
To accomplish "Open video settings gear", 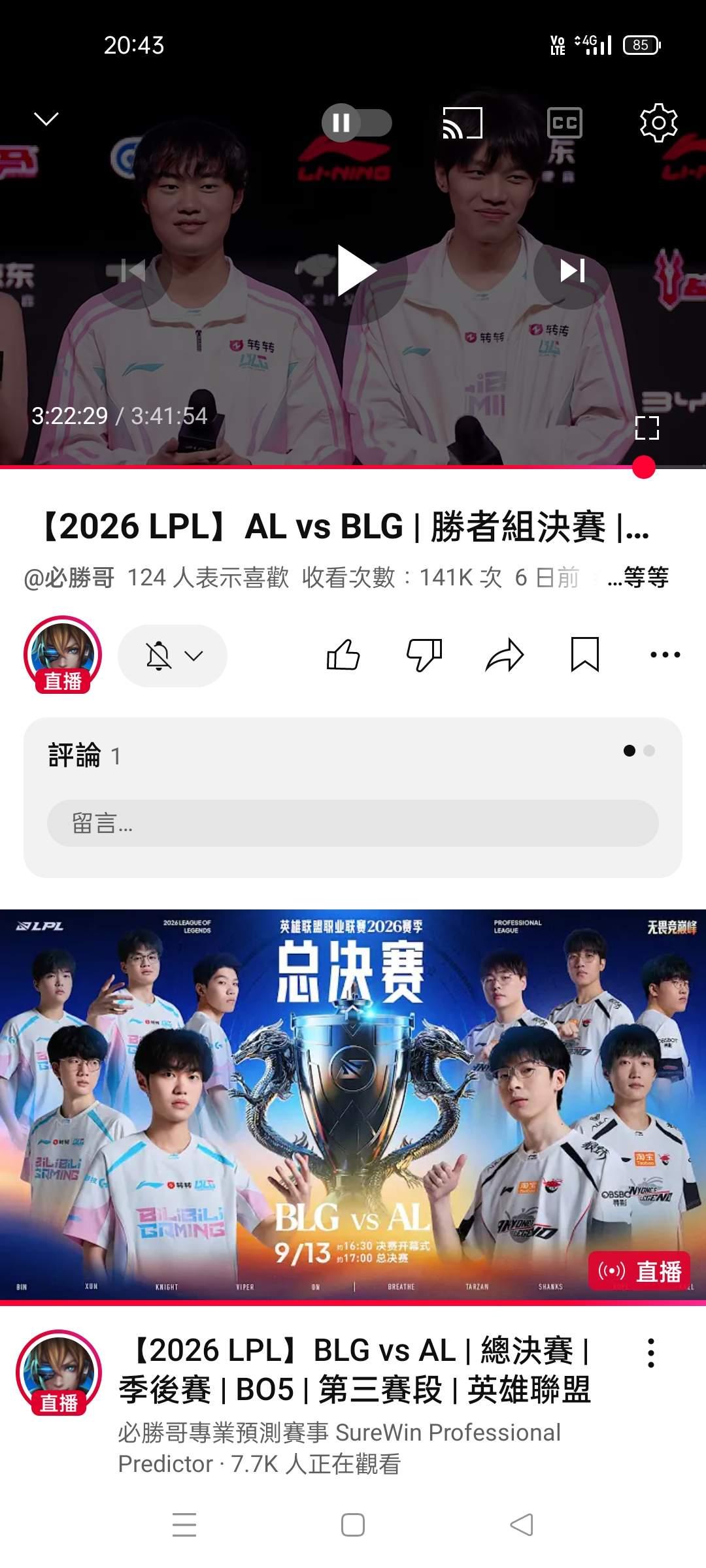I will click(658, 123).
